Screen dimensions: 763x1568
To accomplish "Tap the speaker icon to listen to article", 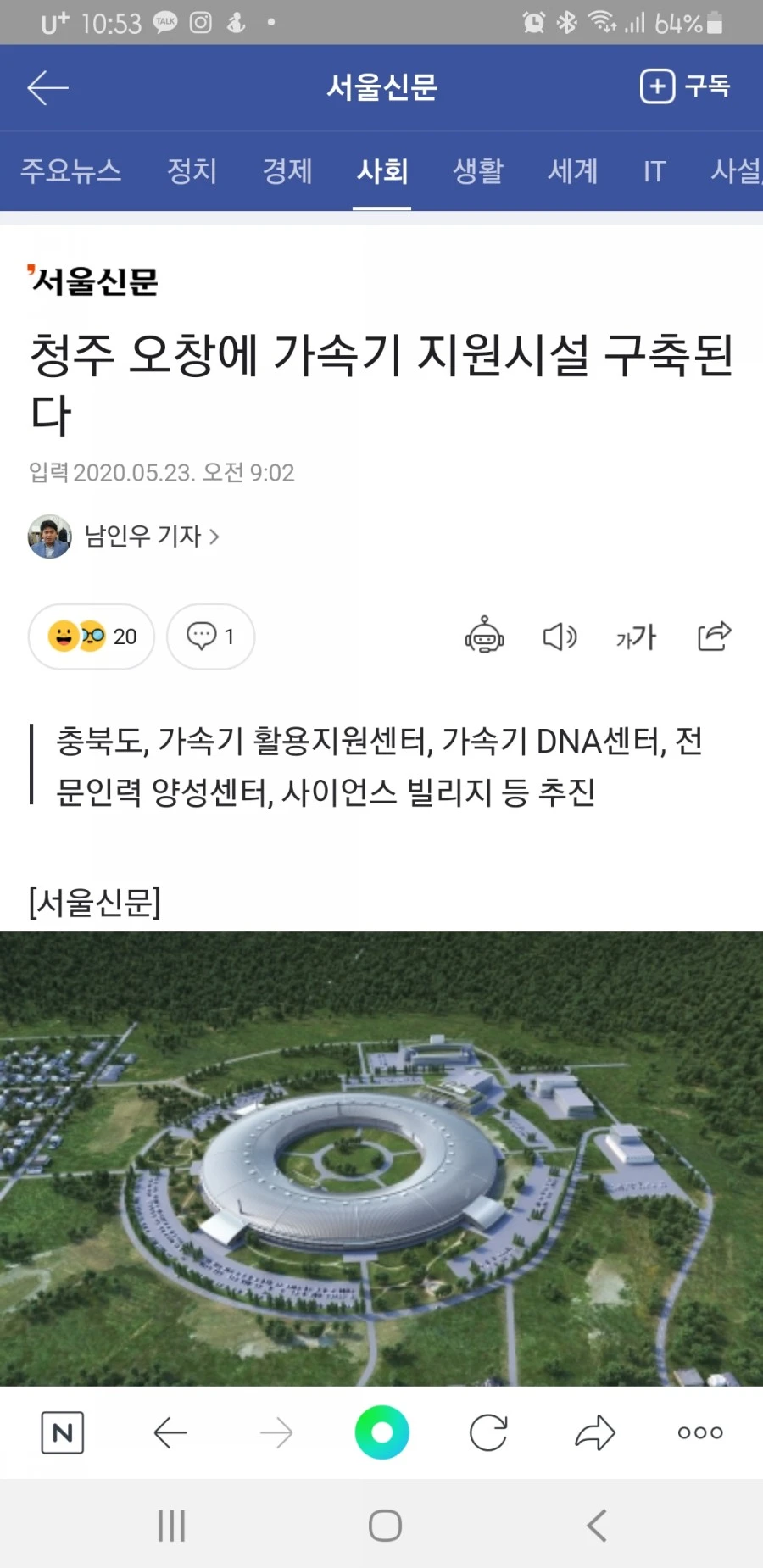I will tap(559, 637).
